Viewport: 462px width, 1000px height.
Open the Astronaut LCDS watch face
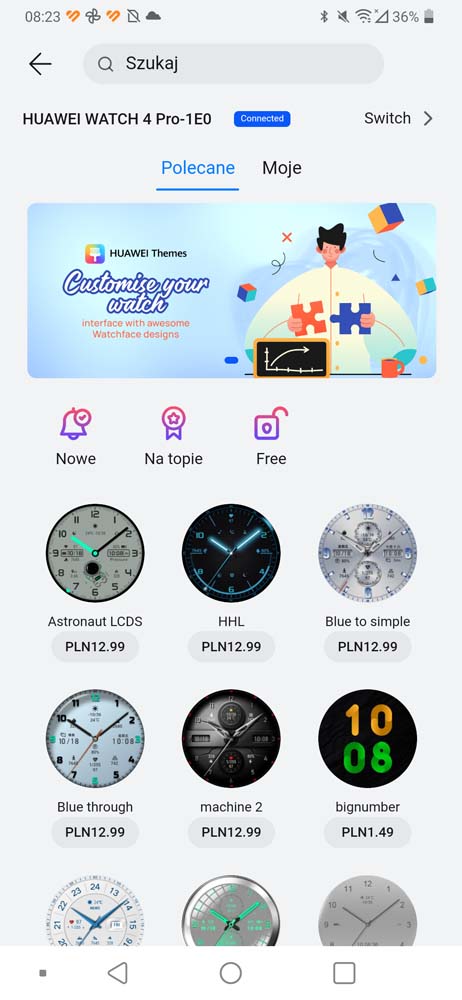pos(95,553)
